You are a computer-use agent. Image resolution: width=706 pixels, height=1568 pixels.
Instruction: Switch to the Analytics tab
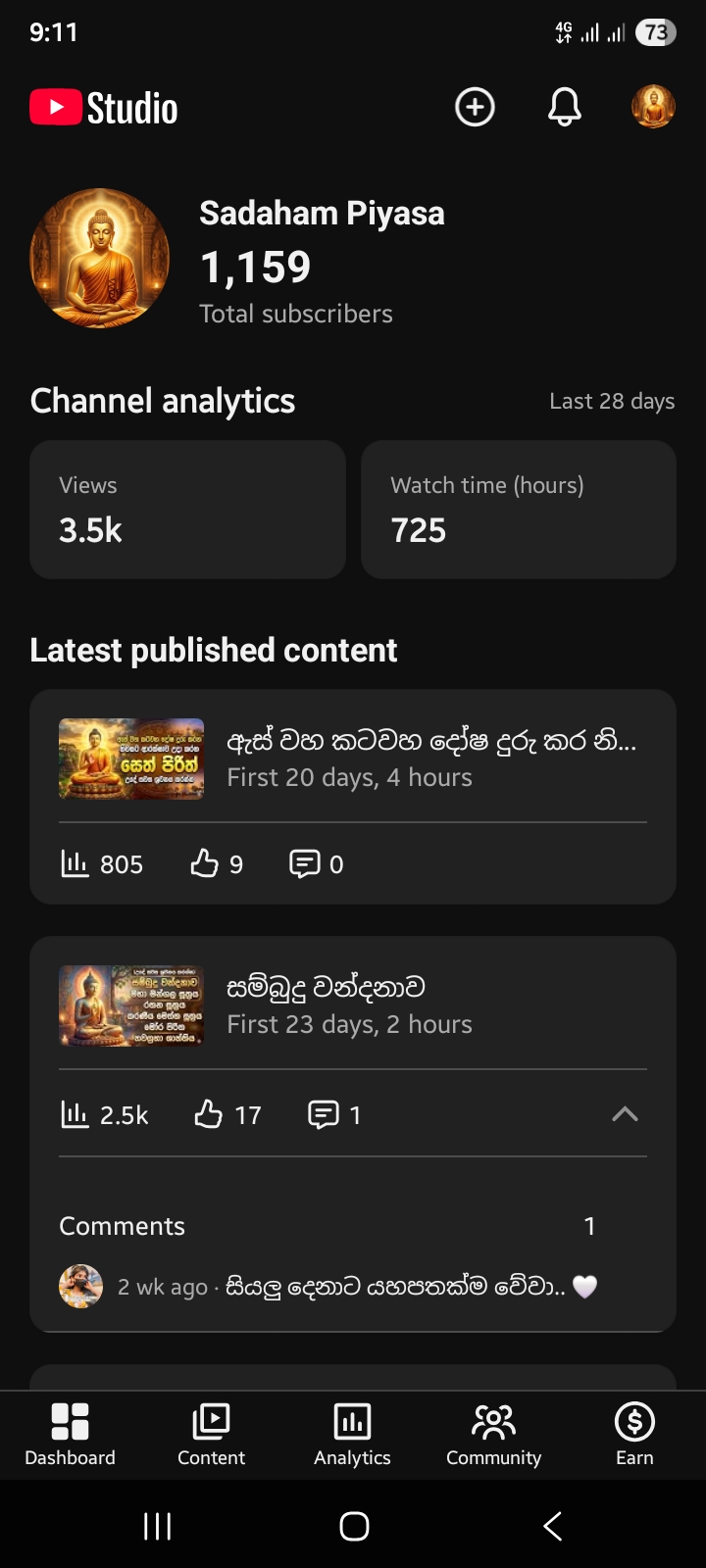(x=352, y=1434)
